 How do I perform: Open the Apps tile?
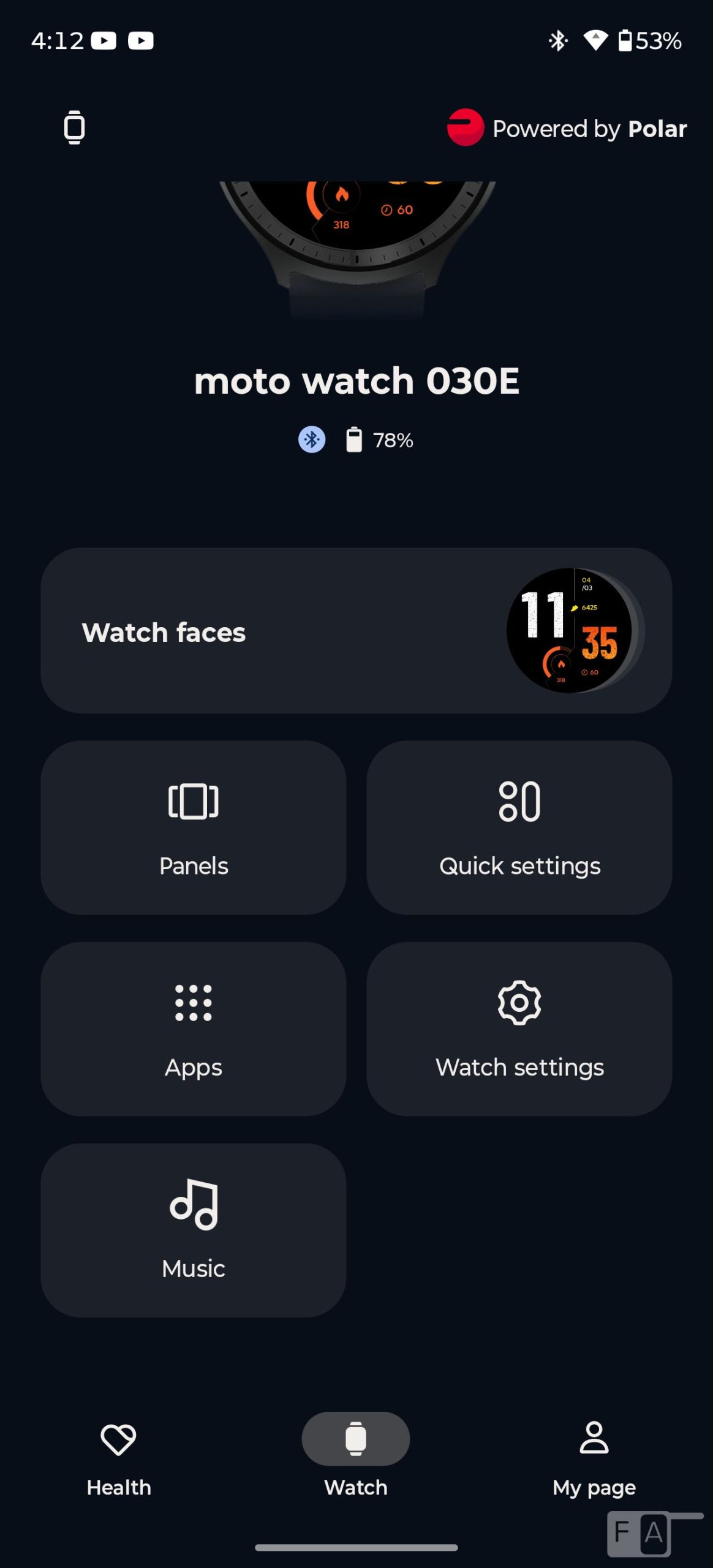coord(193,1029)
